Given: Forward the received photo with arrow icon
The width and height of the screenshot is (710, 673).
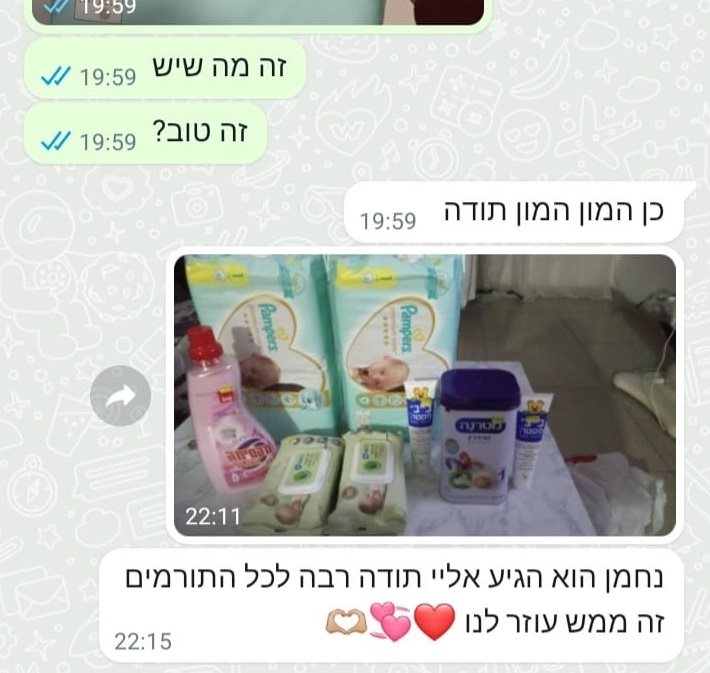Looking at the screenshot, I should pyautogui.click(x=120, y=399).
